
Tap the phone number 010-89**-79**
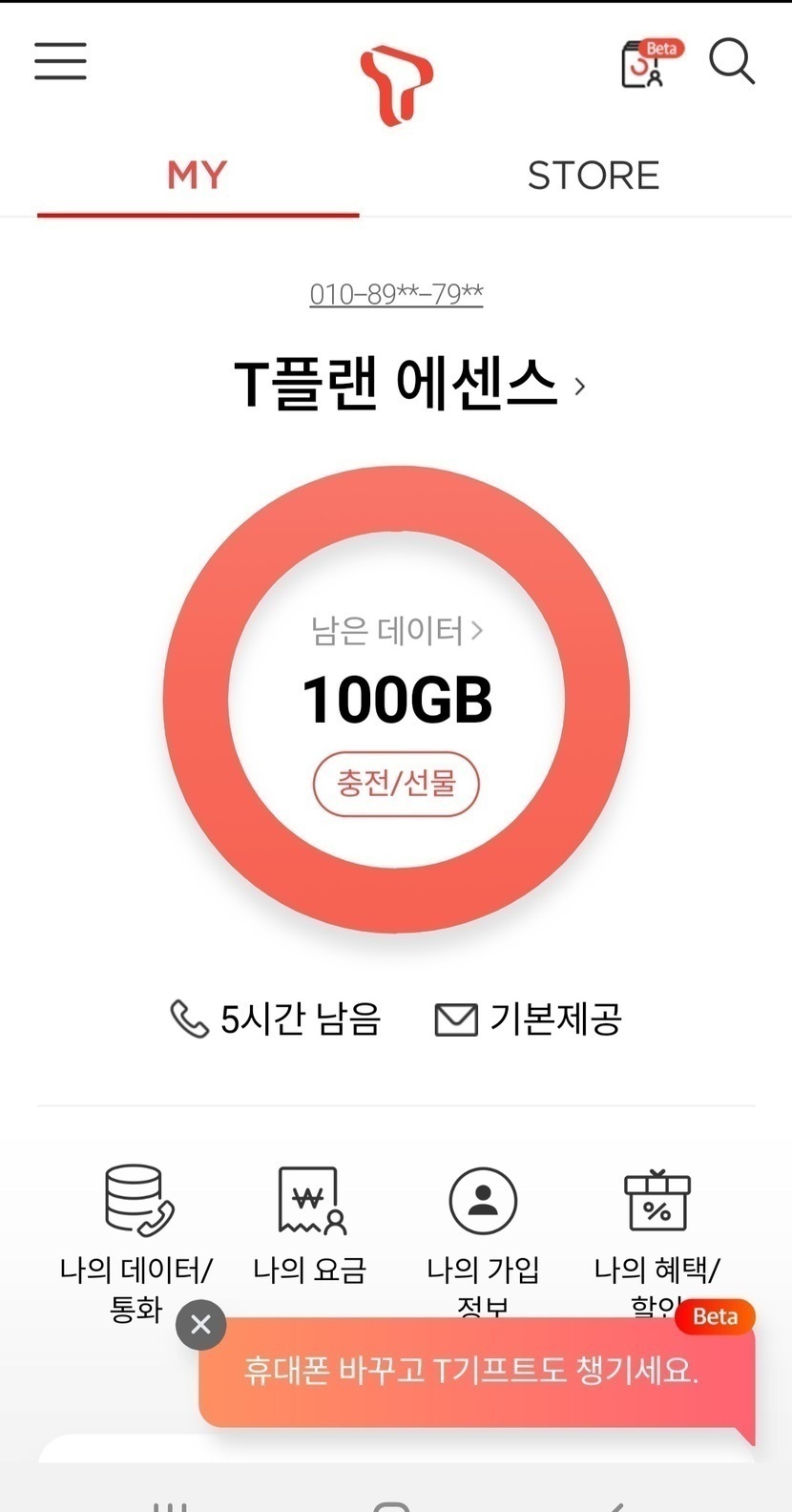pyautogui.click(x=396, y=294)
